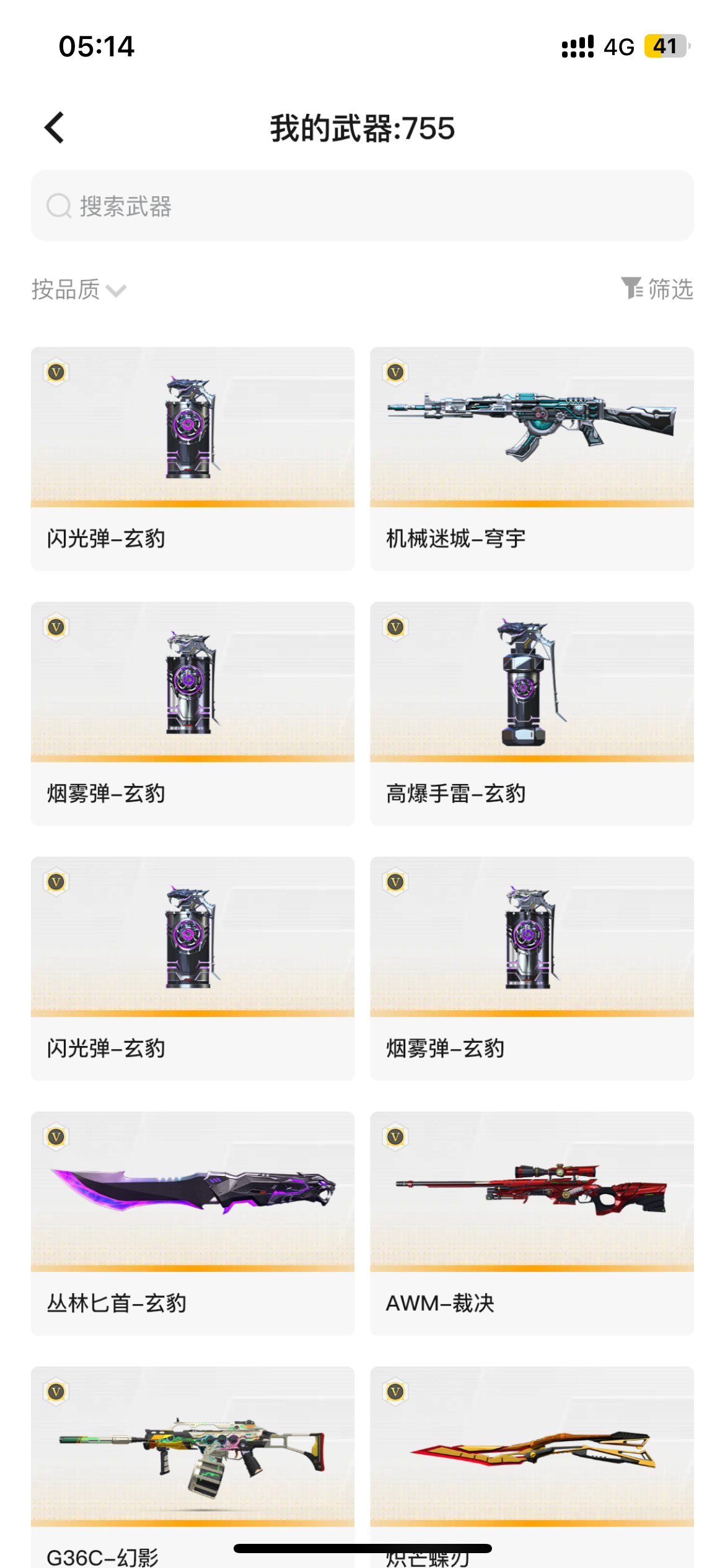This screenshot has width=725, height=1568.
Task: Go back using the back arrow
Action: point(55,128)
